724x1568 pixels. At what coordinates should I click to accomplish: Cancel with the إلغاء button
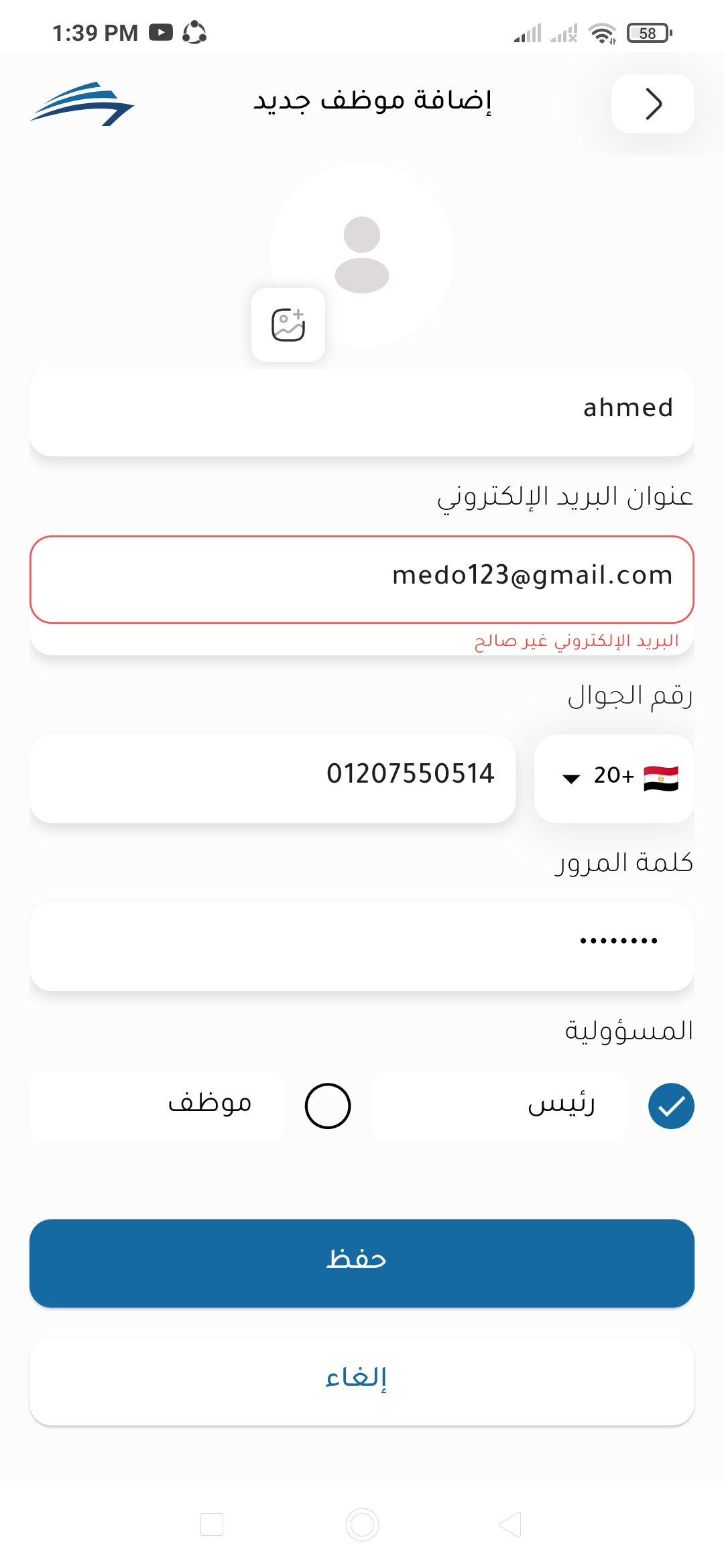click(x=362, y=1381)
